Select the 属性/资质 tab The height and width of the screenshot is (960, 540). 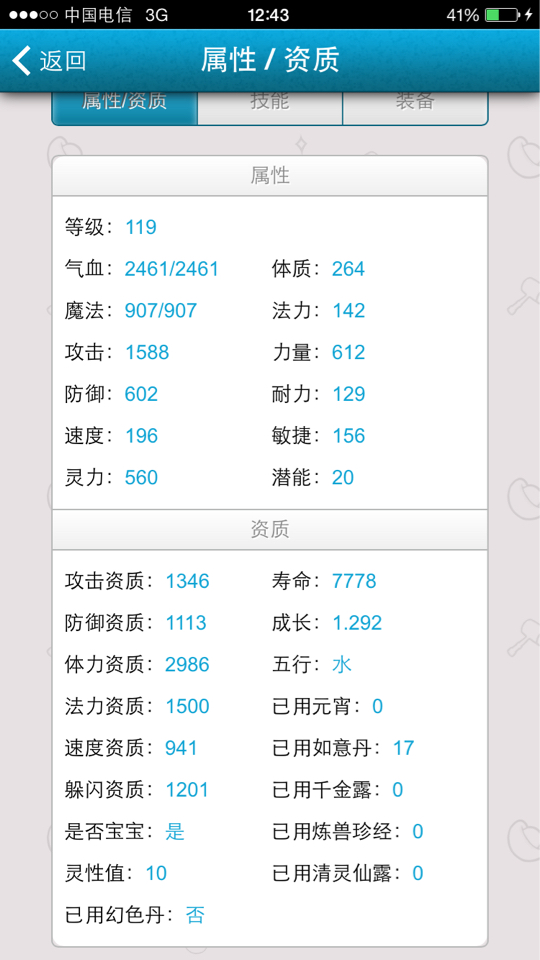(x=124, y=108)
